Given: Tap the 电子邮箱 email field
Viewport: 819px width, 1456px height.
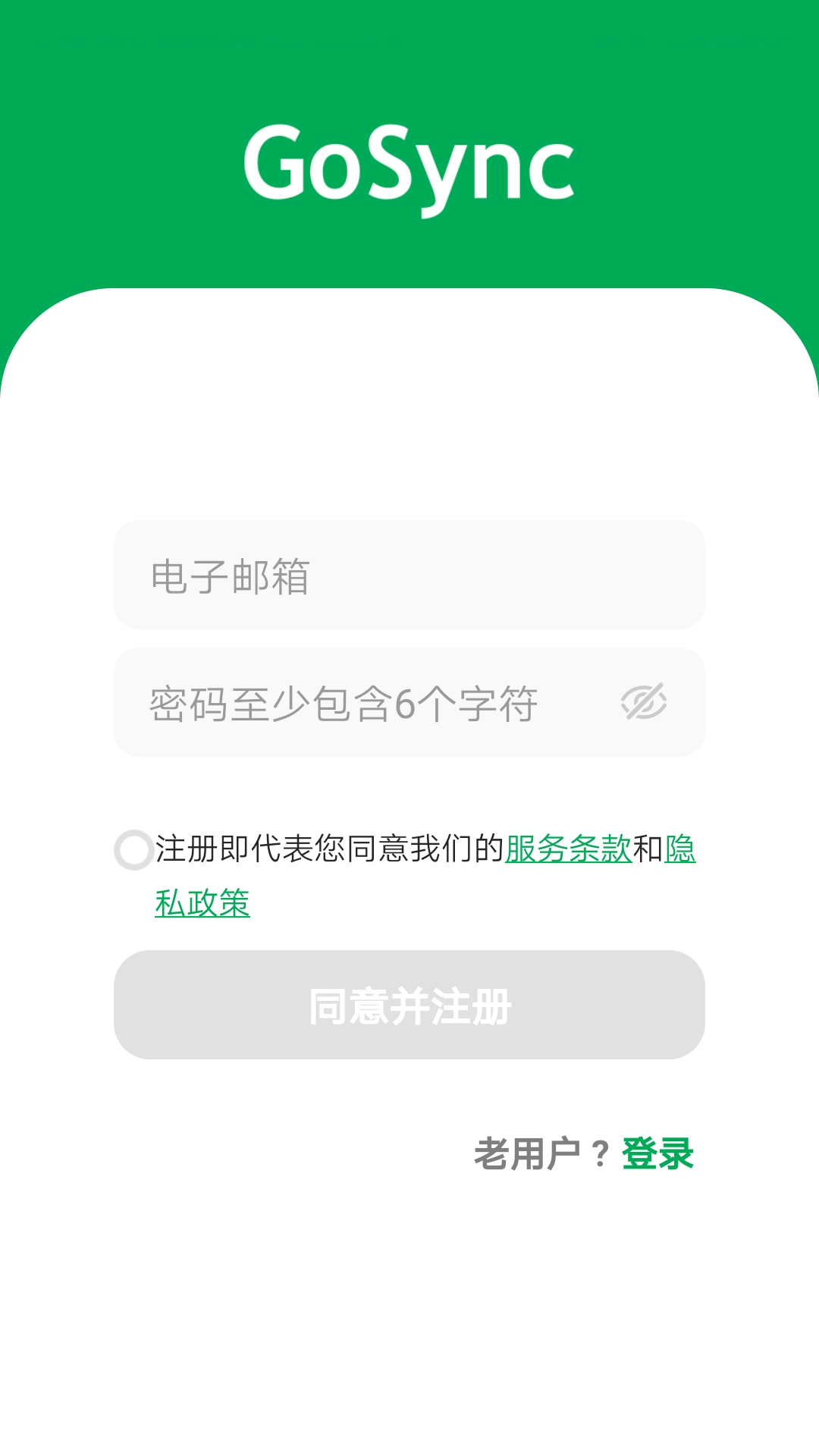Looking at the screenshot, I should [409, 576].
